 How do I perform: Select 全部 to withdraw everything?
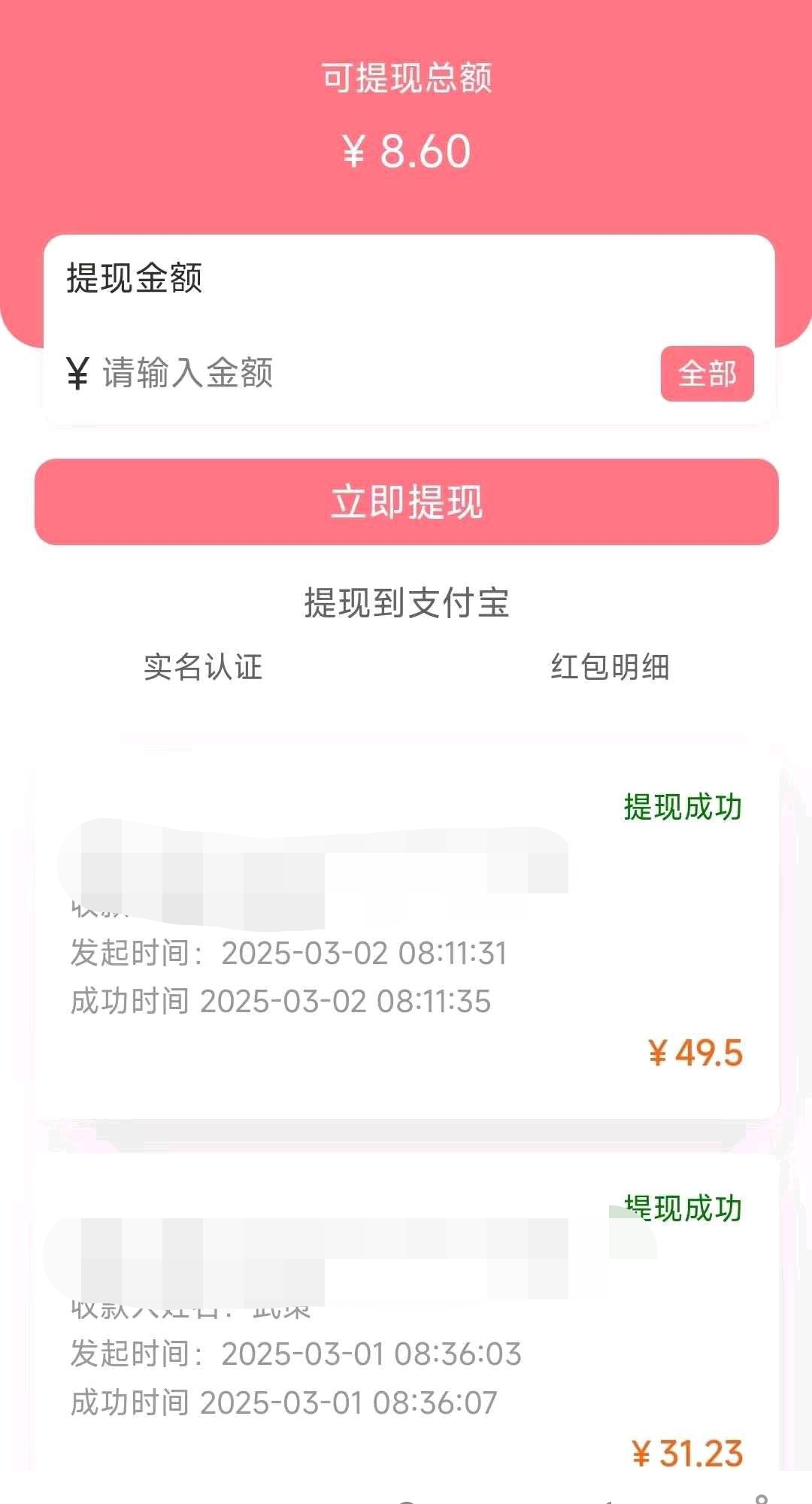(707, 374)
